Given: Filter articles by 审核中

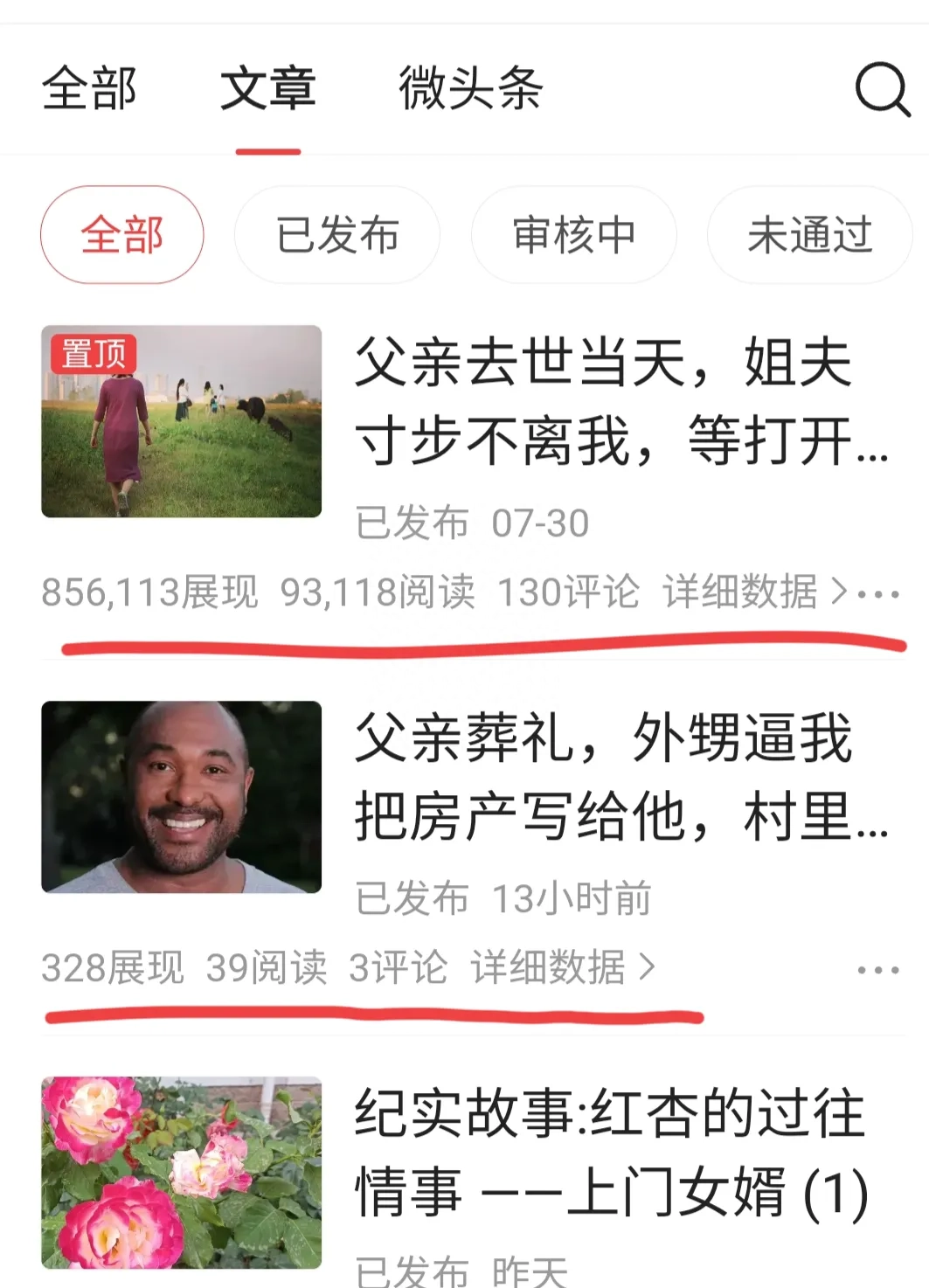Looking at the screenshot, I should coord(574,235).
